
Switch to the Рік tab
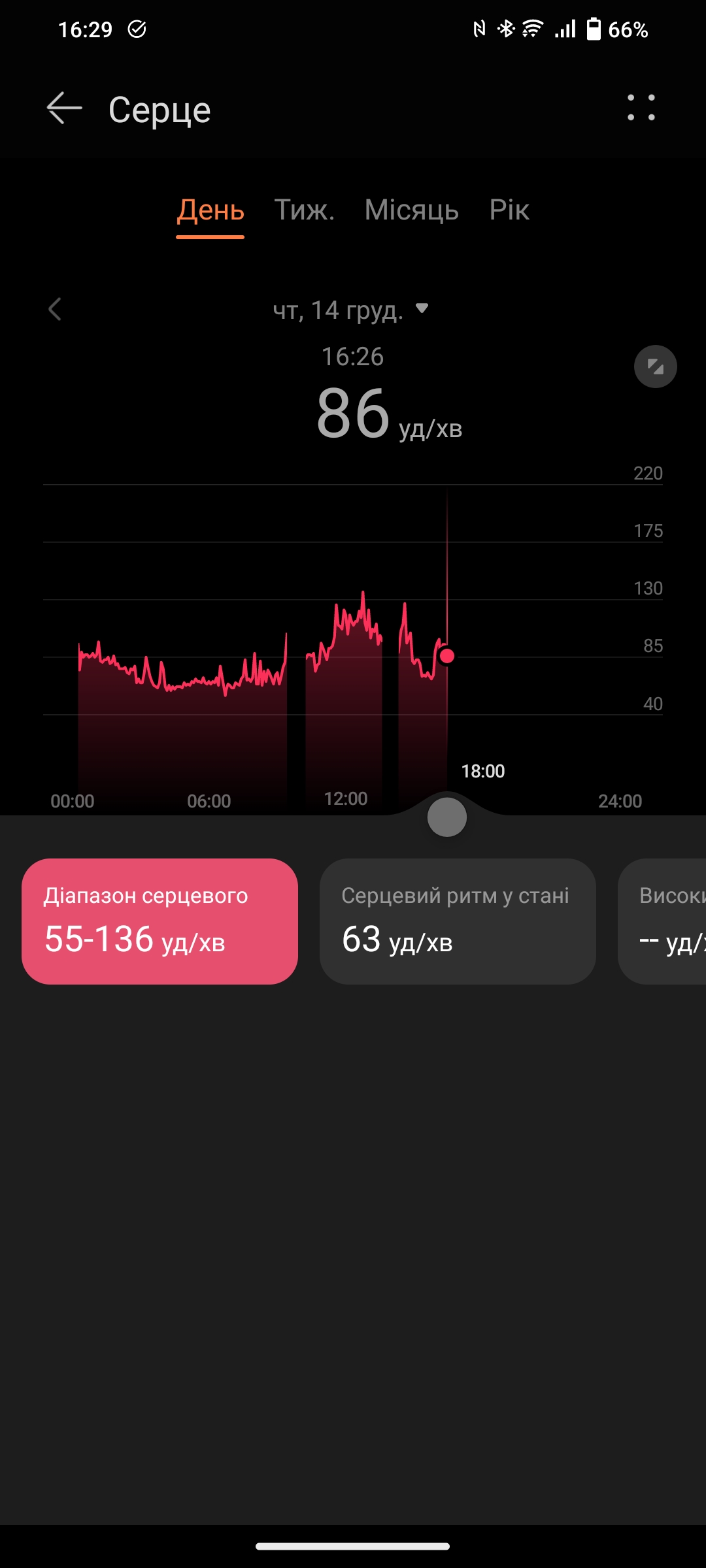(x=509, y=210)
